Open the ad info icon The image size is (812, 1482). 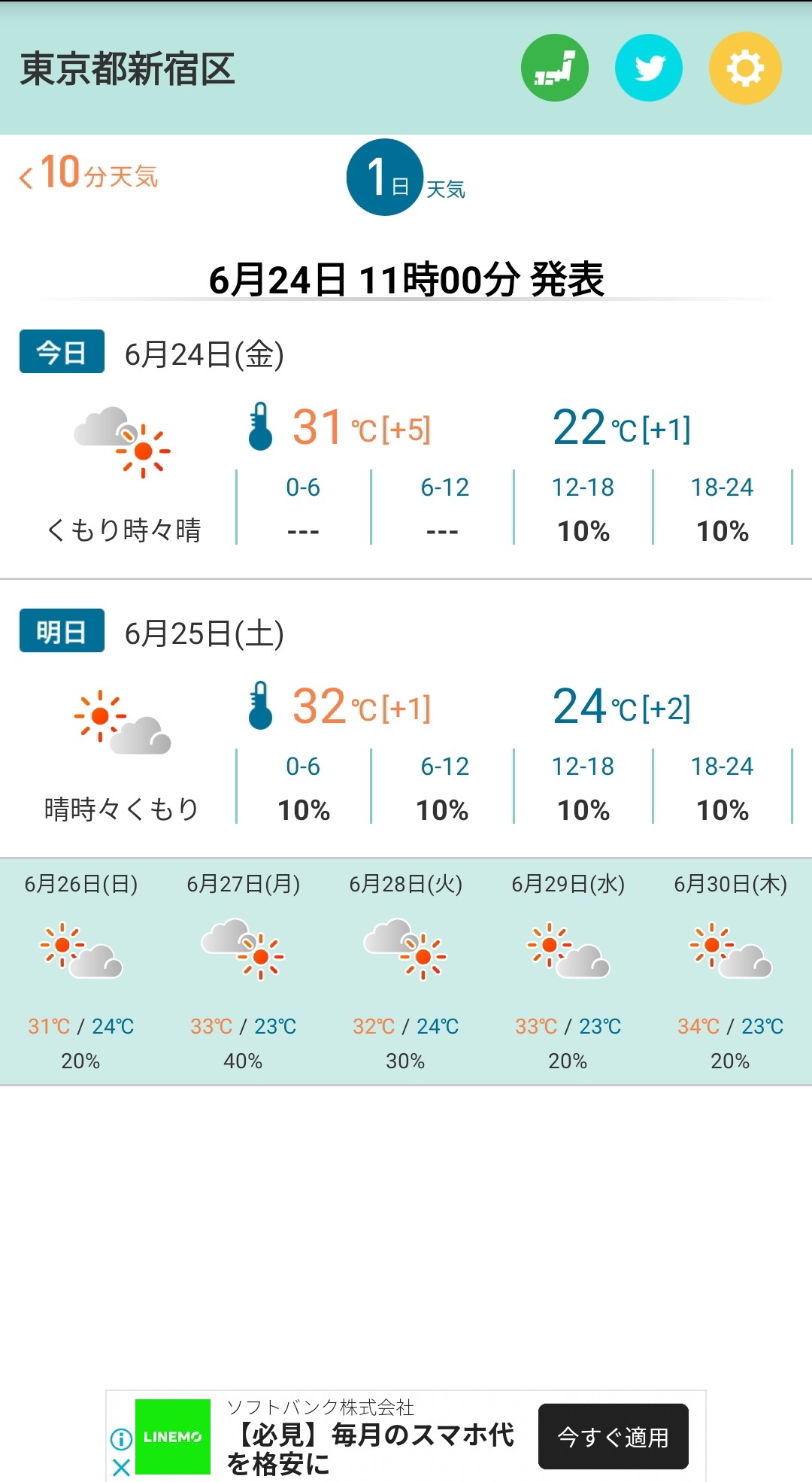121,1439
